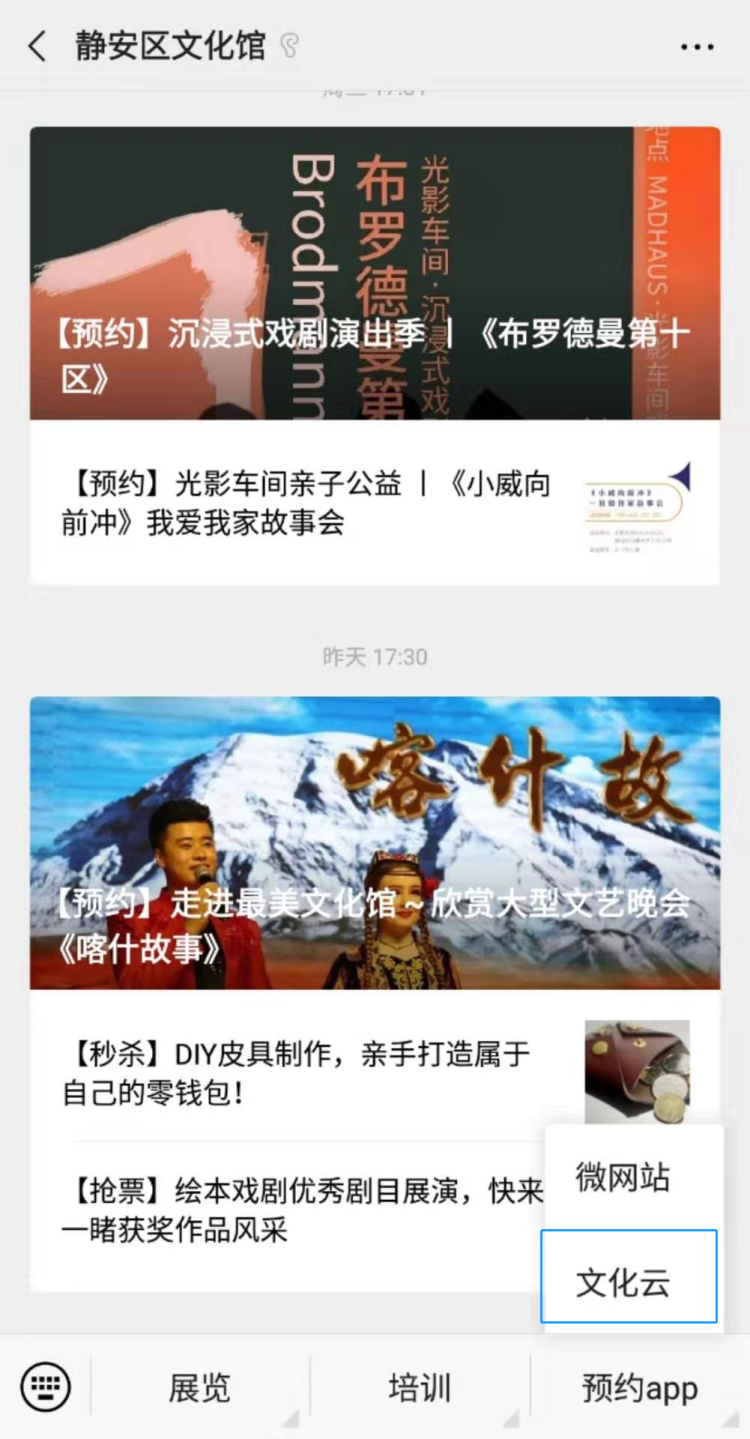Open the 小威向前冲 story event article
This screenshot has width=750, height=1439.
tap(375, 502)
